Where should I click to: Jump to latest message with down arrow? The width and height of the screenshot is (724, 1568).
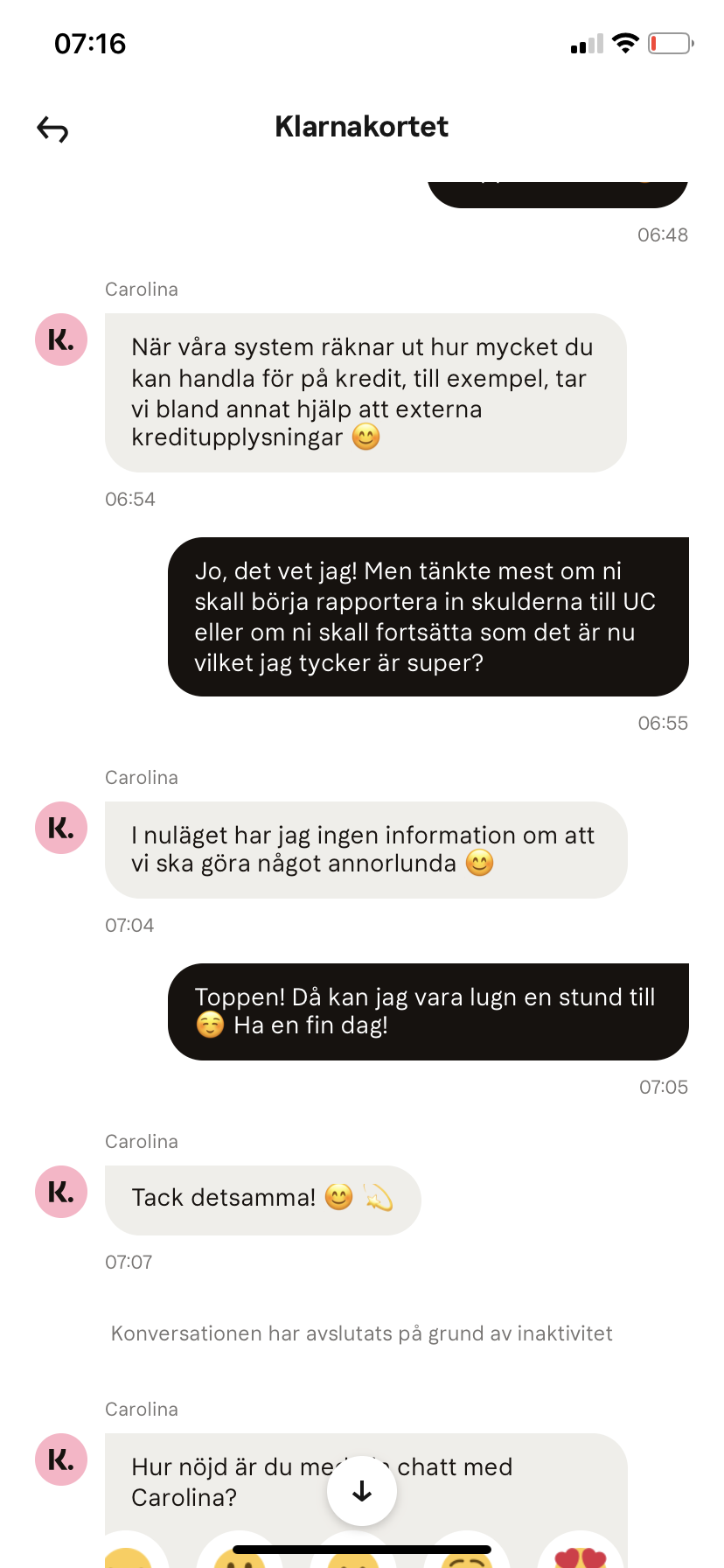(362, 1491)
